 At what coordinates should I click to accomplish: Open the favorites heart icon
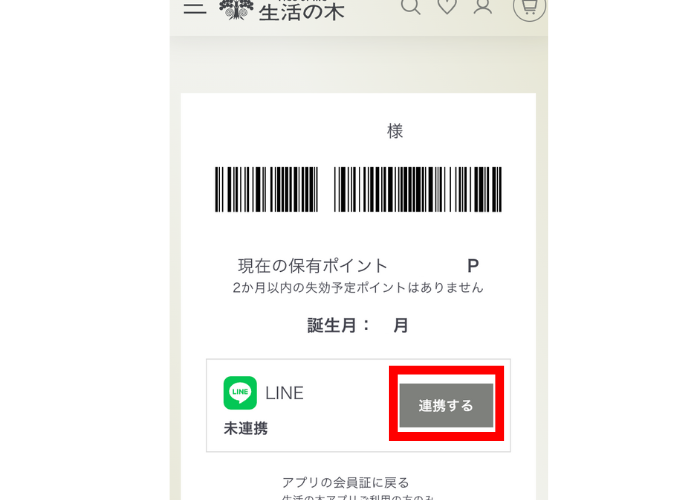coord(447,6)
